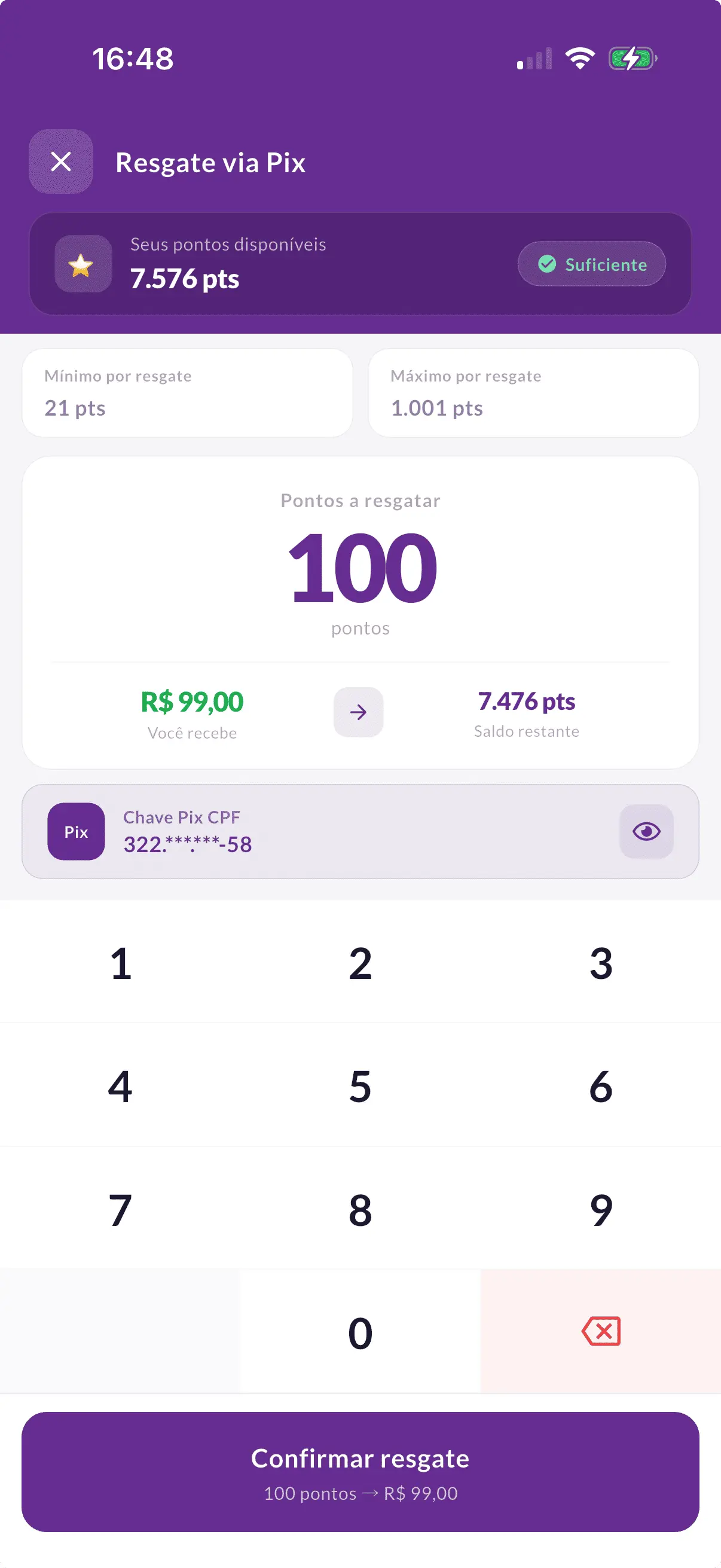Screen dimensions: 721x1568
Task: Tap the arrow between value and balance
Action: pyautogui.click(x=358, y=712)
